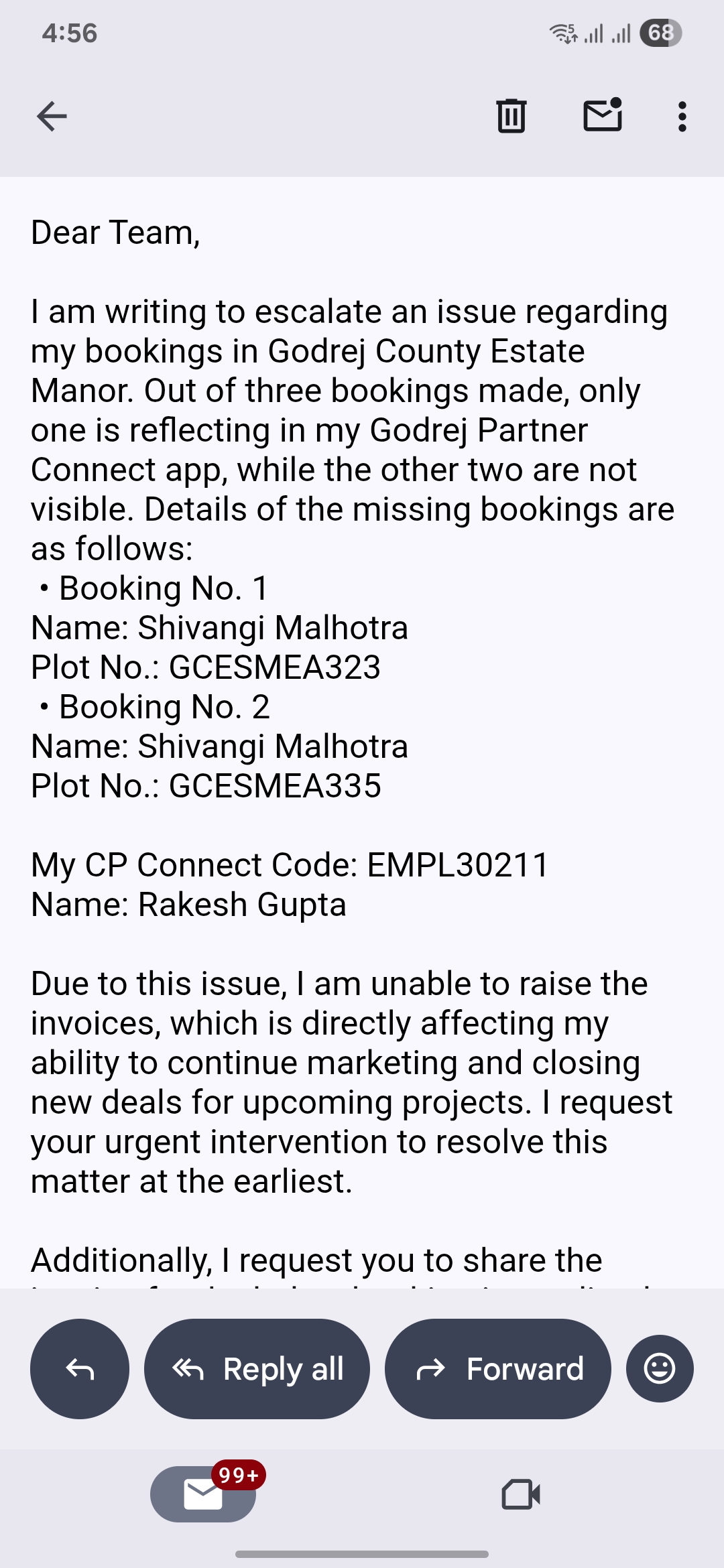Go back to the inbox

point(52,117)
